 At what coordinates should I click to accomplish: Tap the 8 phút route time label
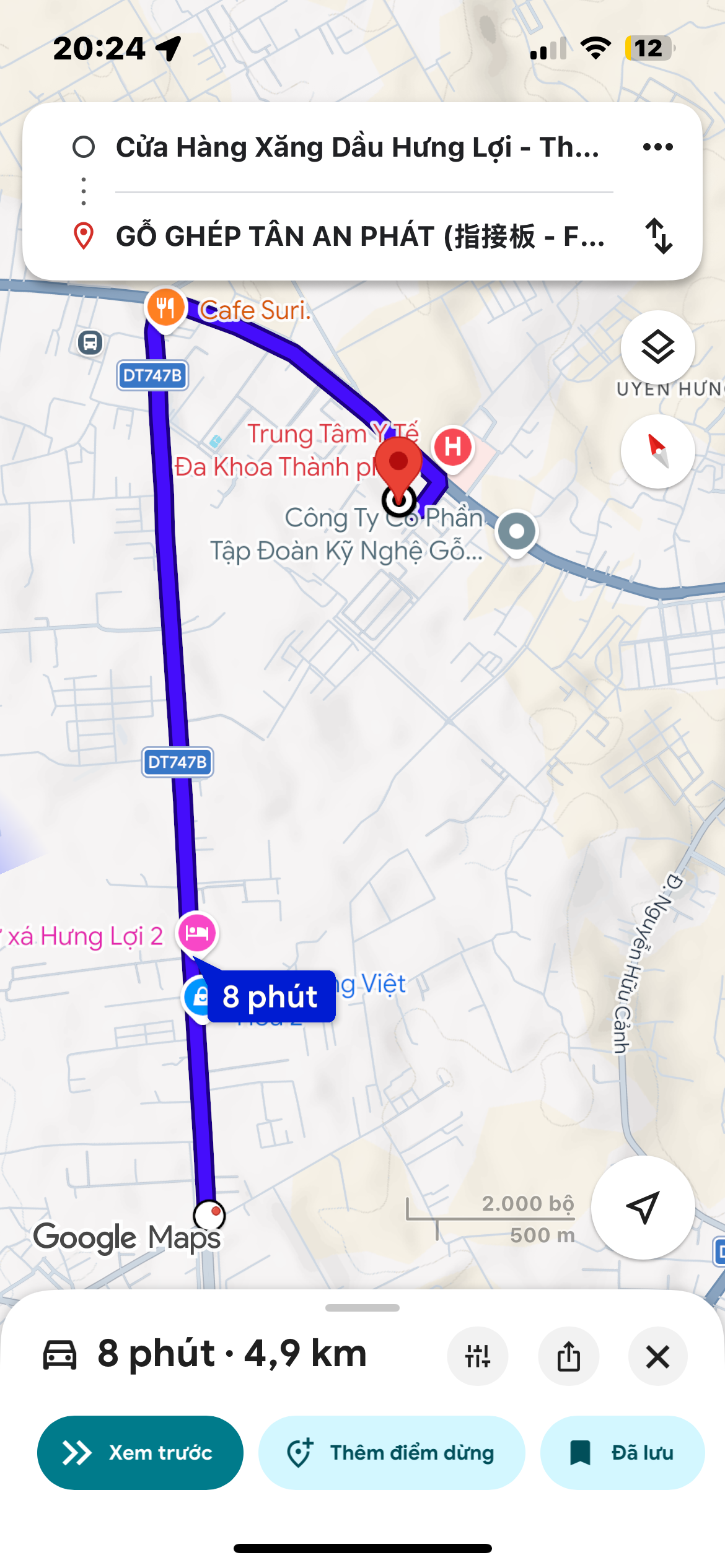click(271, 996)
